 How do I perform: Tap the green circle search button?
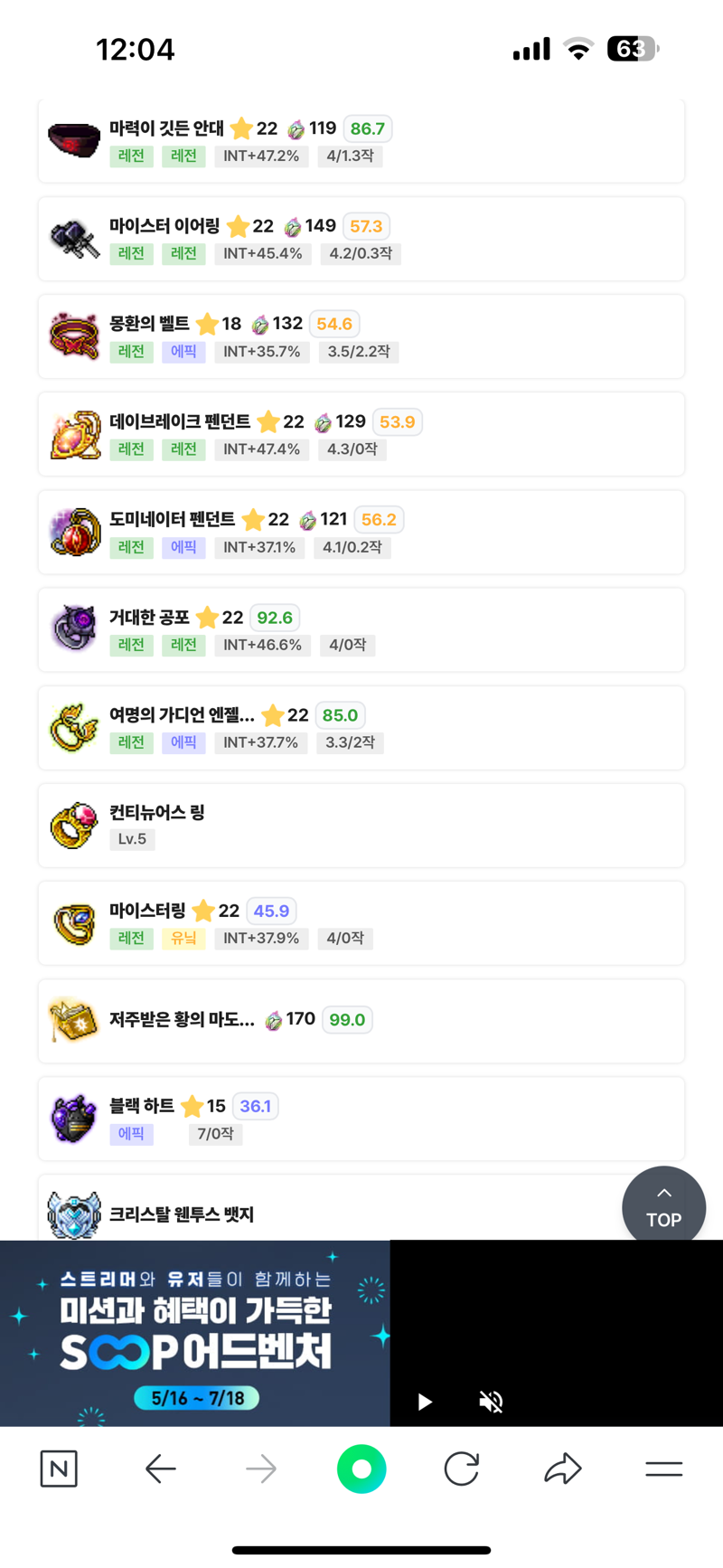click(x=361, y=1469)
